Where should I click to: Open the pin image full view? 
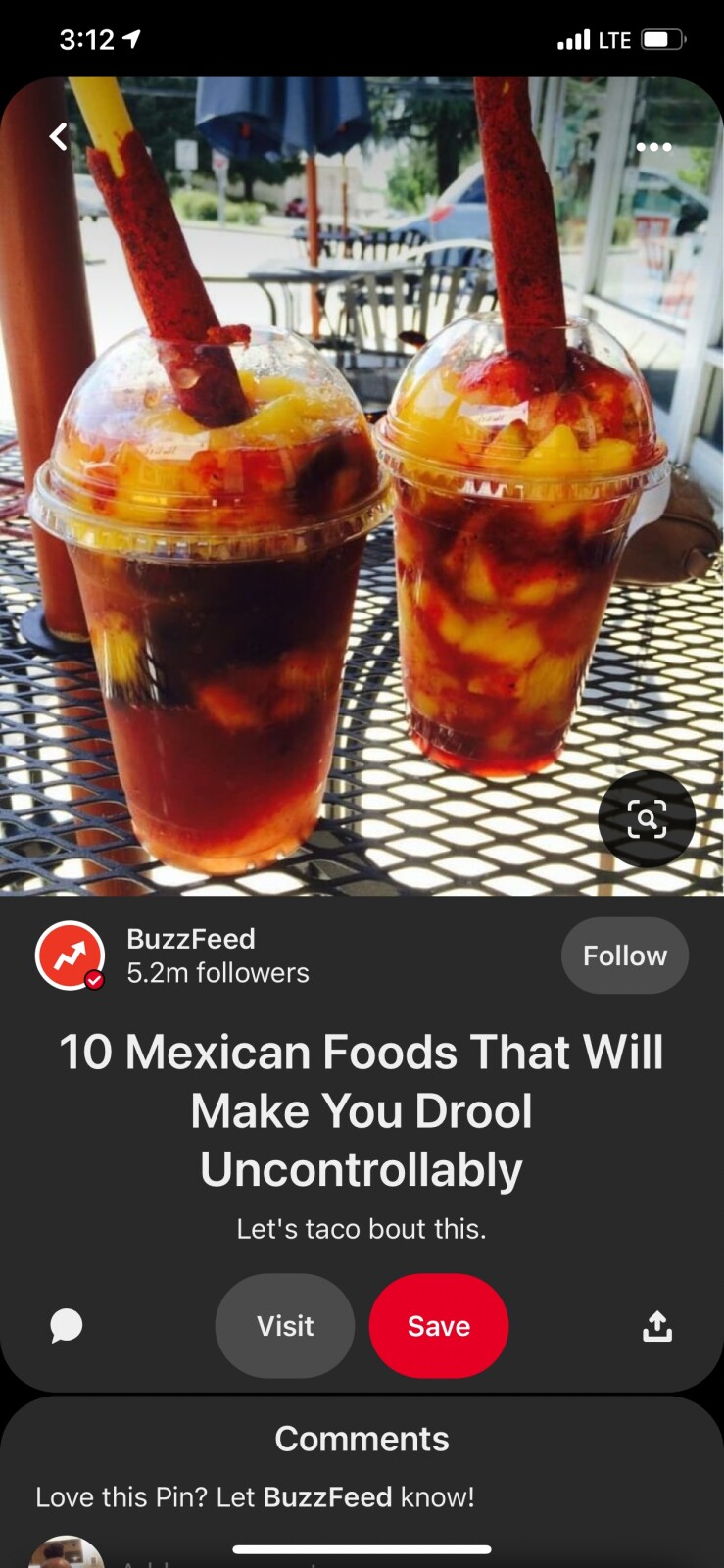pyautogui.click(x=362, y=490)
